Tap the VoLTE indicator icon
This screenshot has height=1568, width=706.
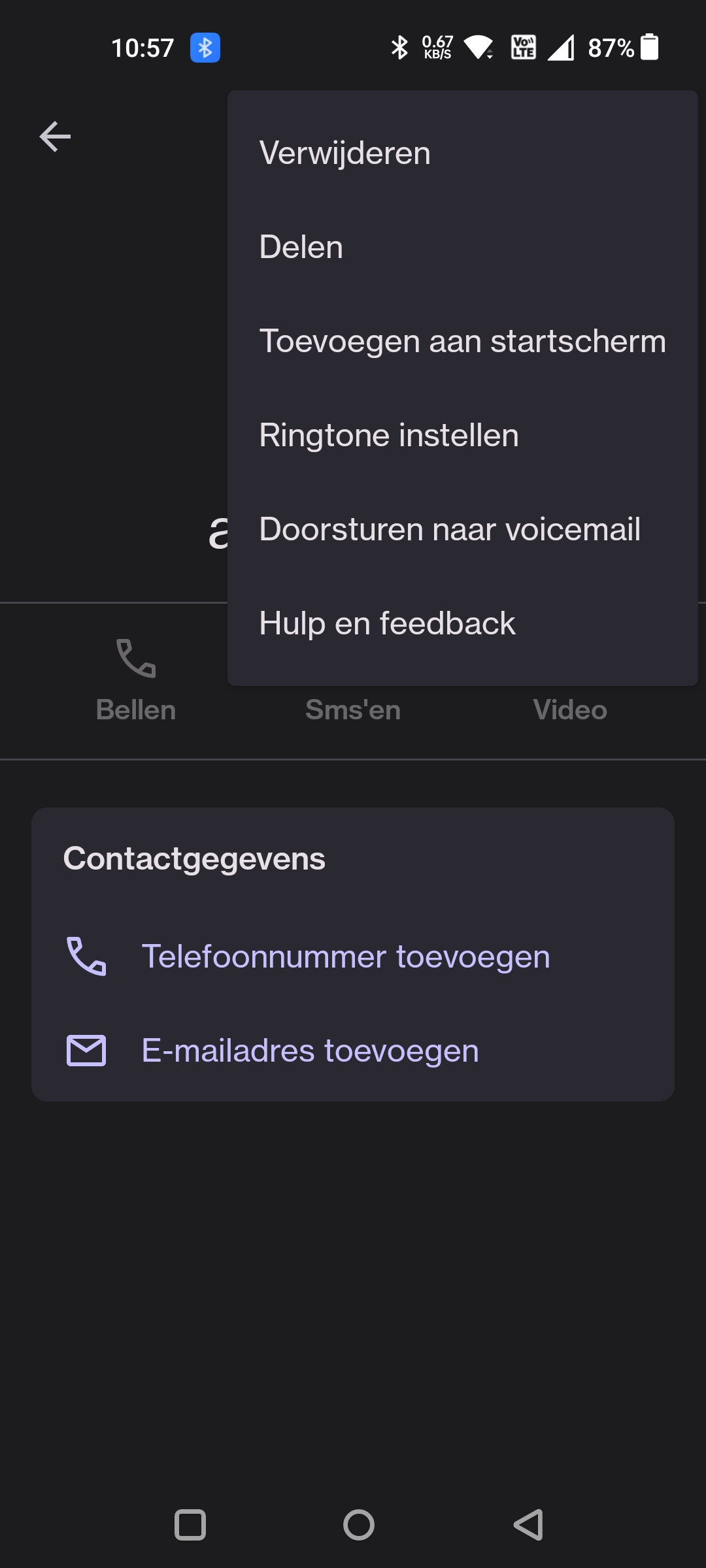[x=523, y=47]
